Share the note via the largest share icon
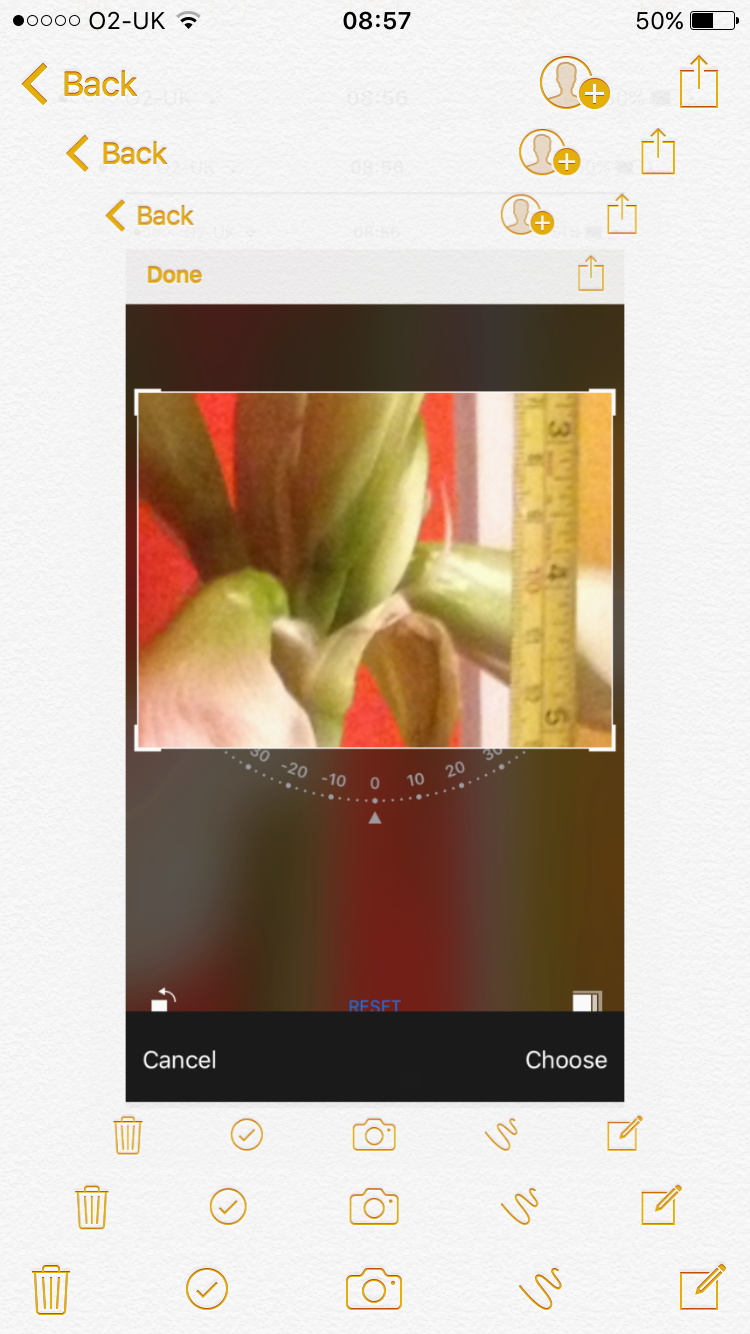Viewport: 750px width, 1334px height. [x=699, y=82]
